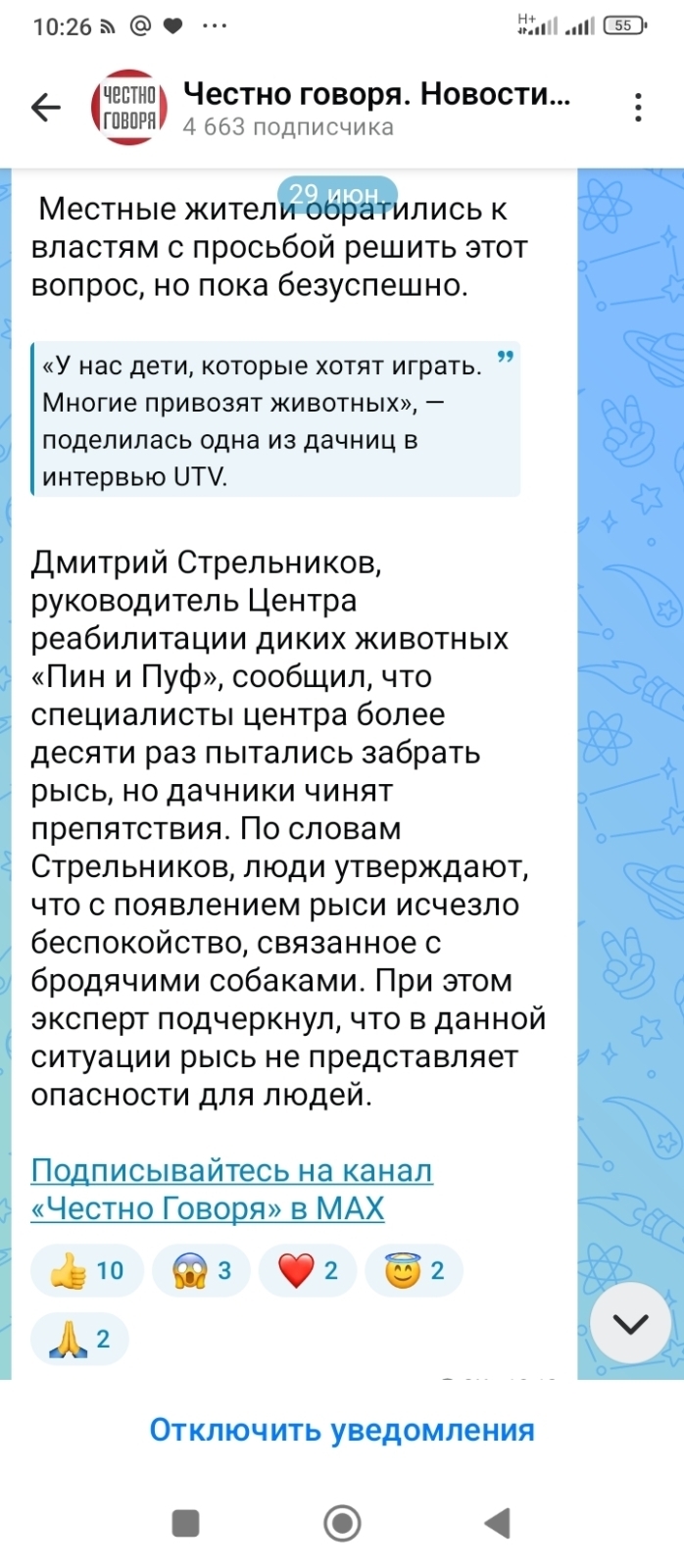React with the red heart
Viewport: 684px width, 1568px height.
point(308,1271)
